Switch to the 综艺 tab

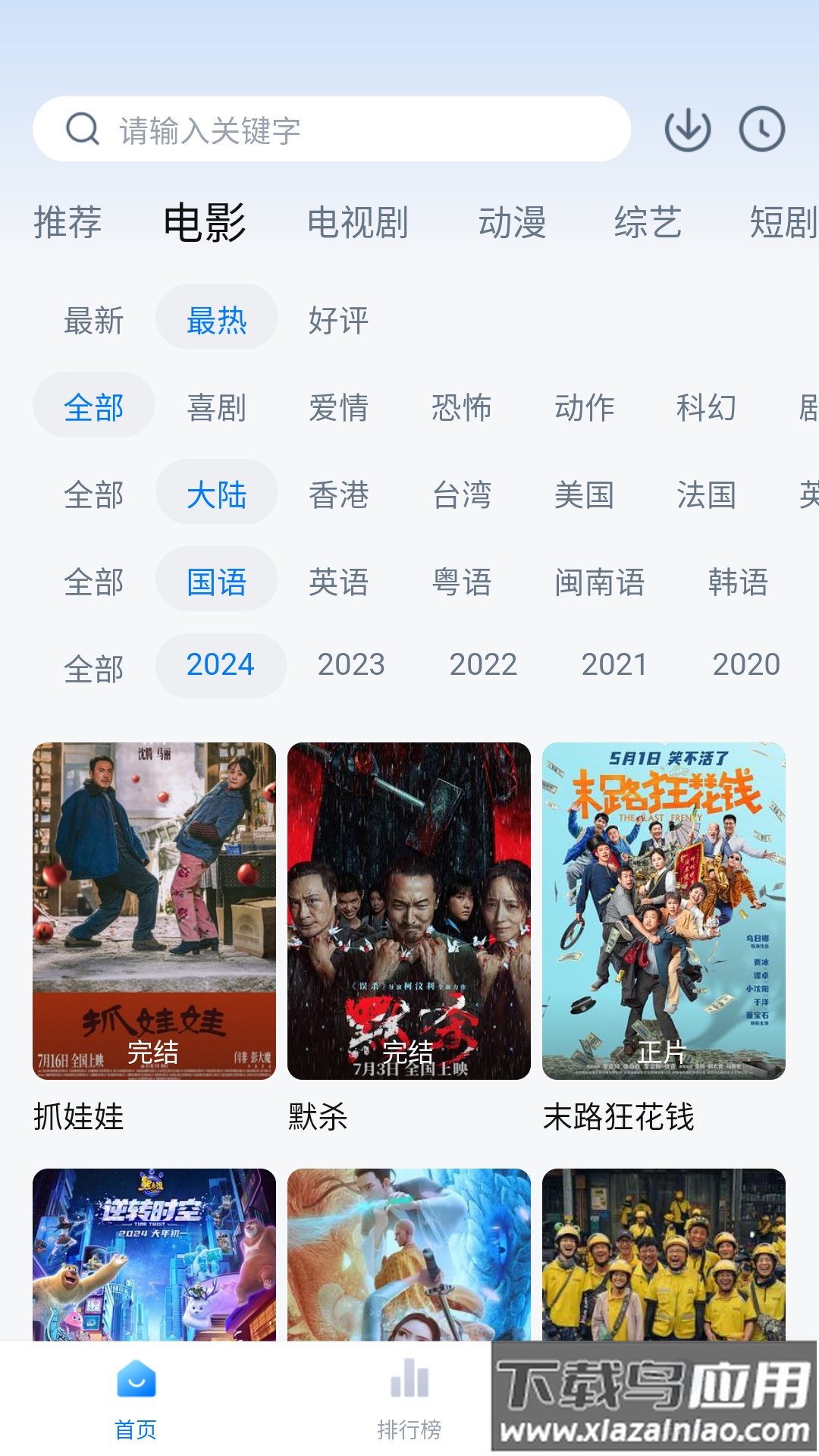[647, 223]
